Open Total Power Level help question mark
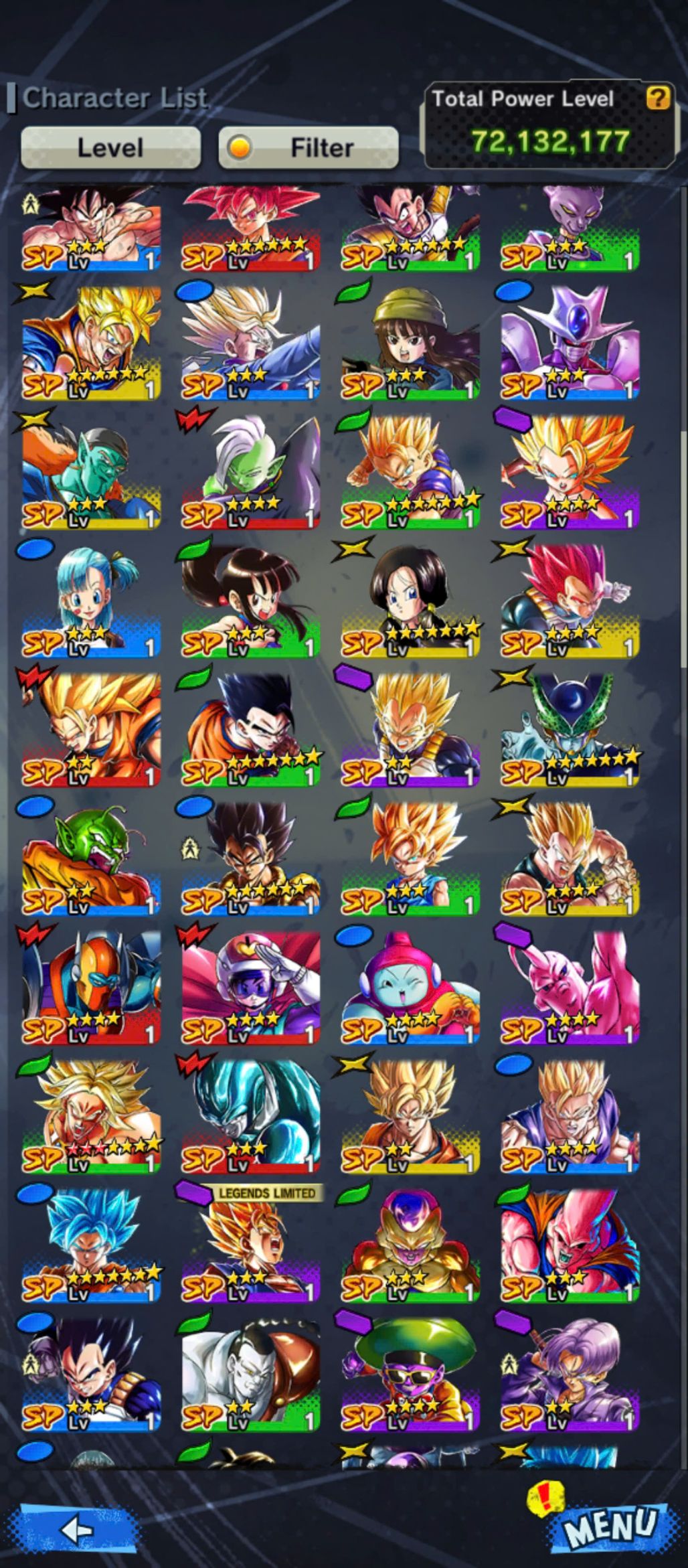The image size is (688, 1568). 657,98
